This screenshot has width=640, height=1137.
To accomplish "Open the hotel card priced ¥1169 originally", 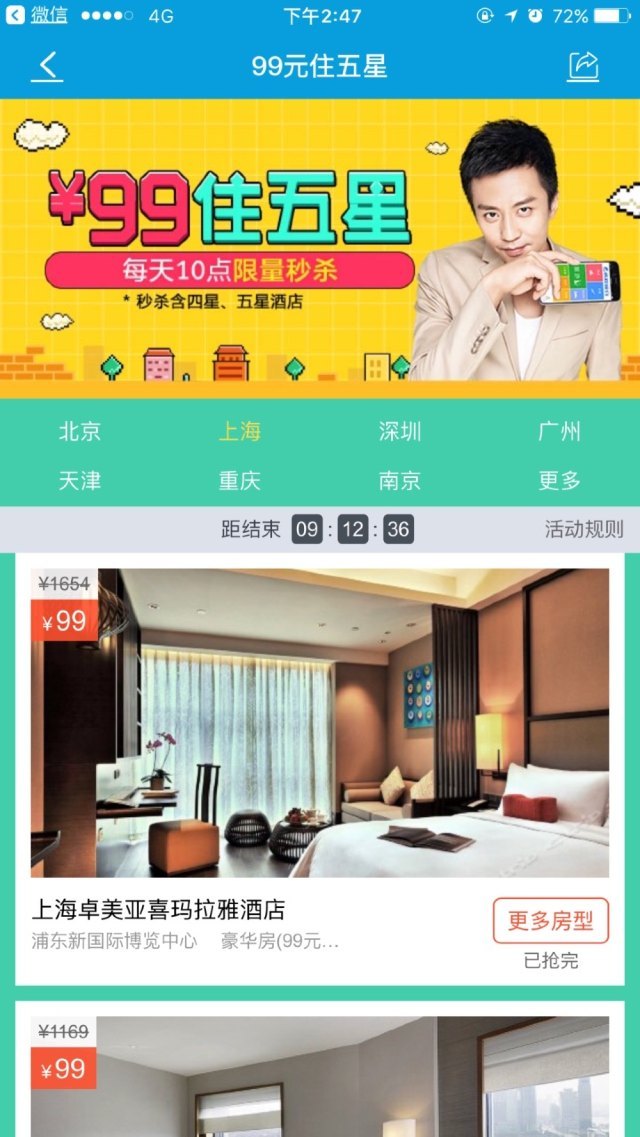I will 320,1070.
